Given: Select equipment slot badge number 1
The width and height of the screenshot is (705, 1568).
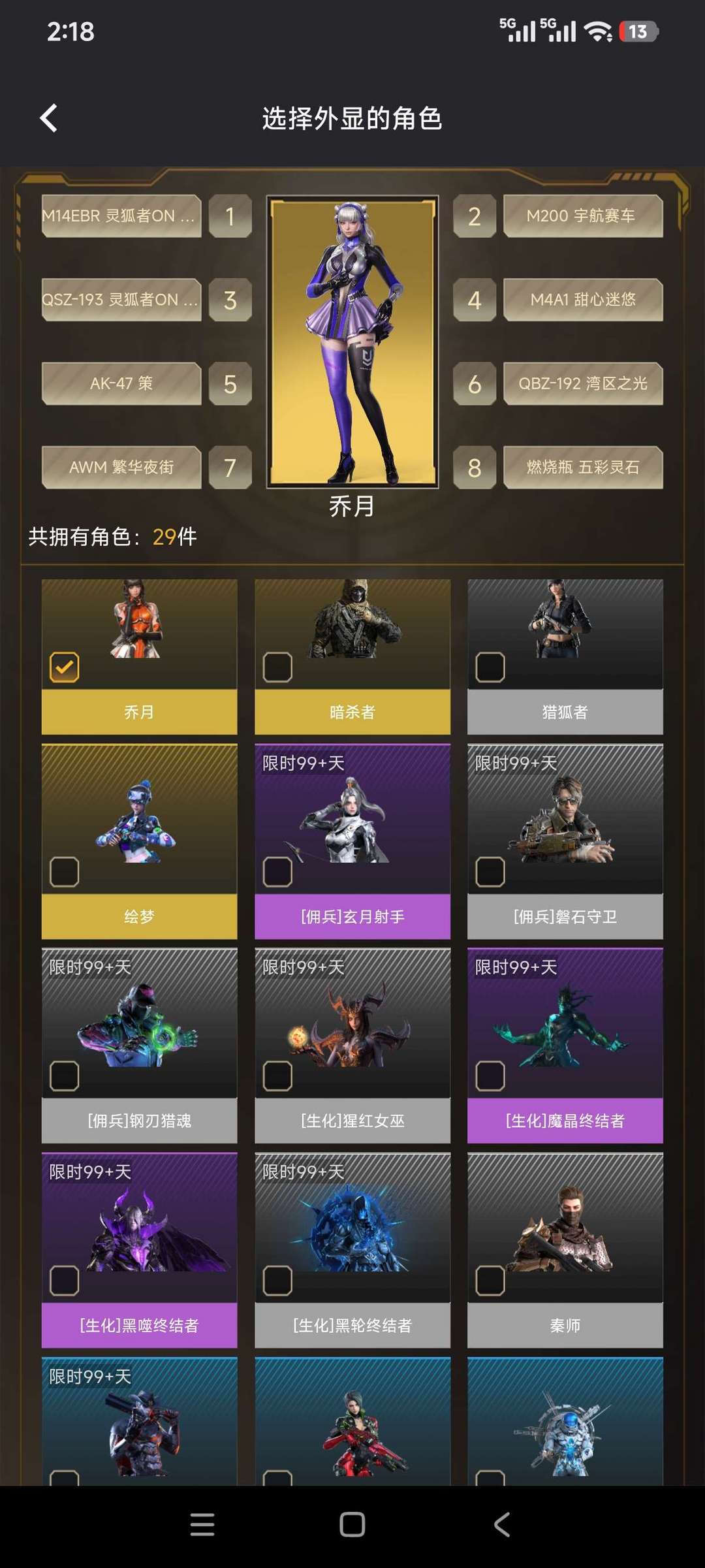Looking at the screenshot, I should pyautogui.click(x=230, y=217).
